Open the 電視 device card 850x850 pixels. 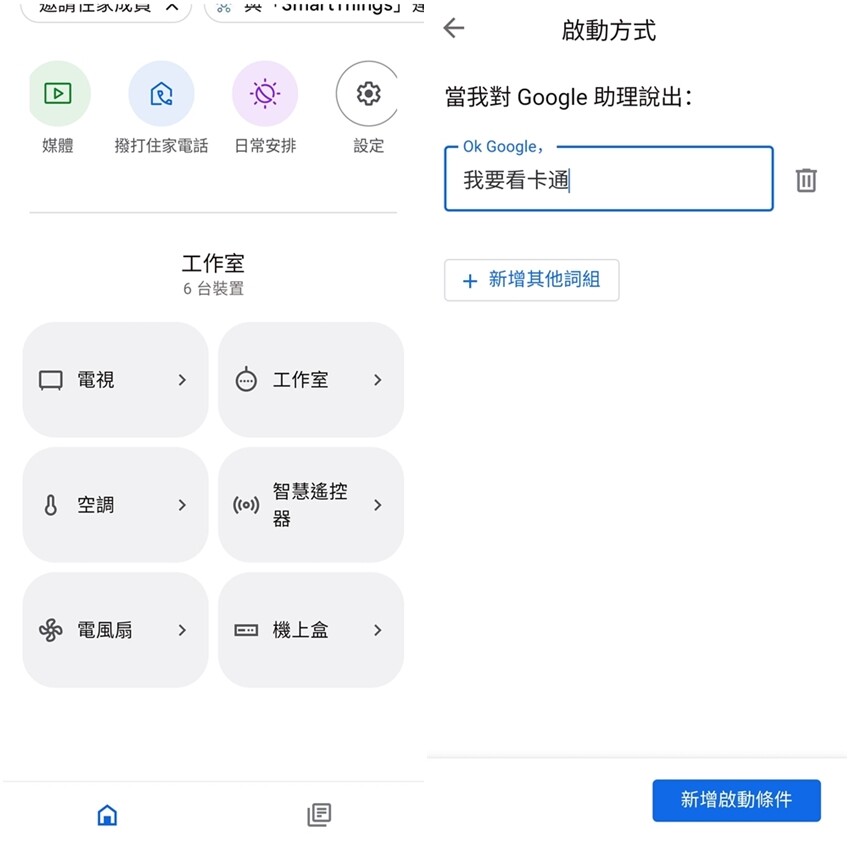(x=115, y=380)
